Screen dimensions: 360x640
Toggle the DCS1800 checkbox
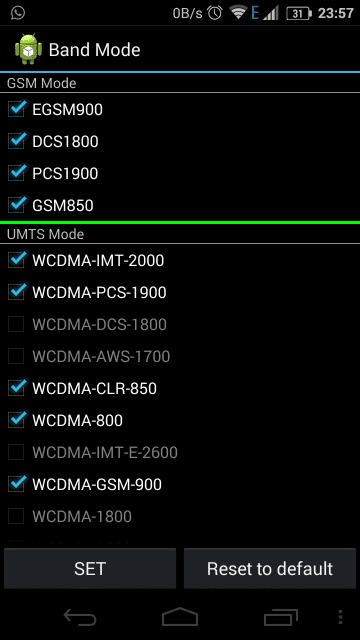pyautogui.click(x=17, y=142)
